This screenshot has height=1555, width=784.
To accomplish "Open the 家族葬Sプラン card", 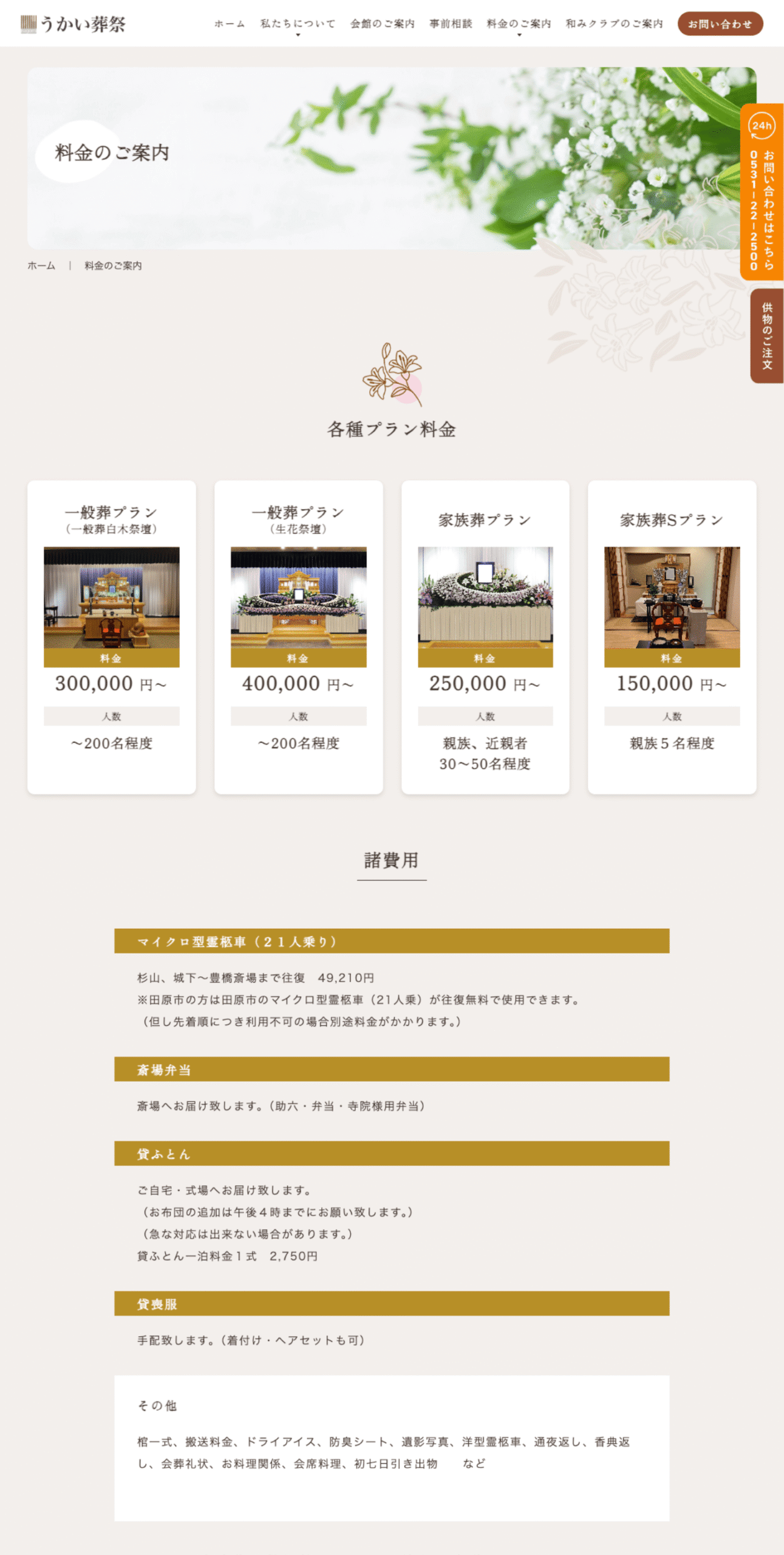I will (x=672, y=636).
